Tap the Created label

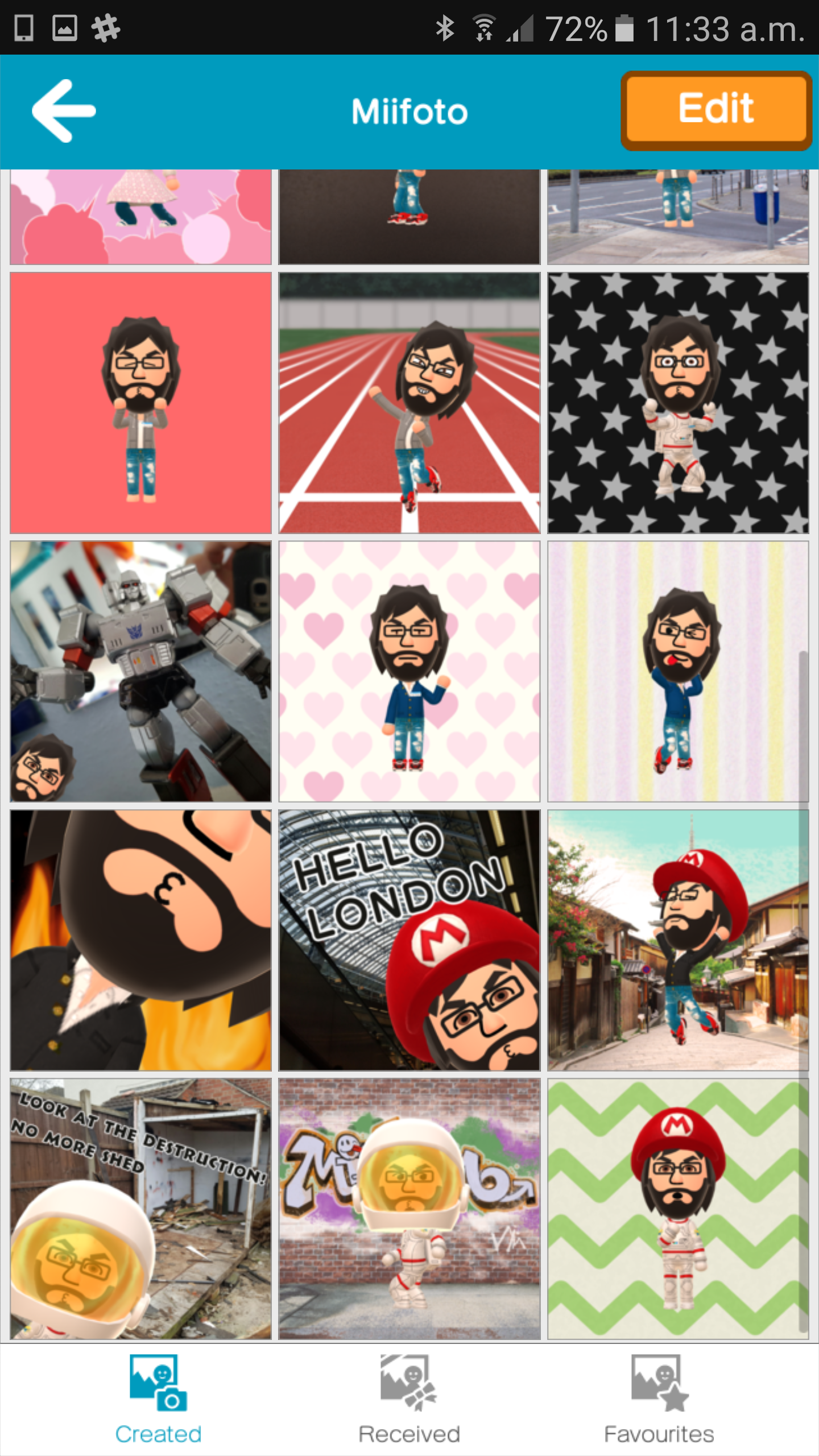pyautogui.click(x=157, y=1433)
